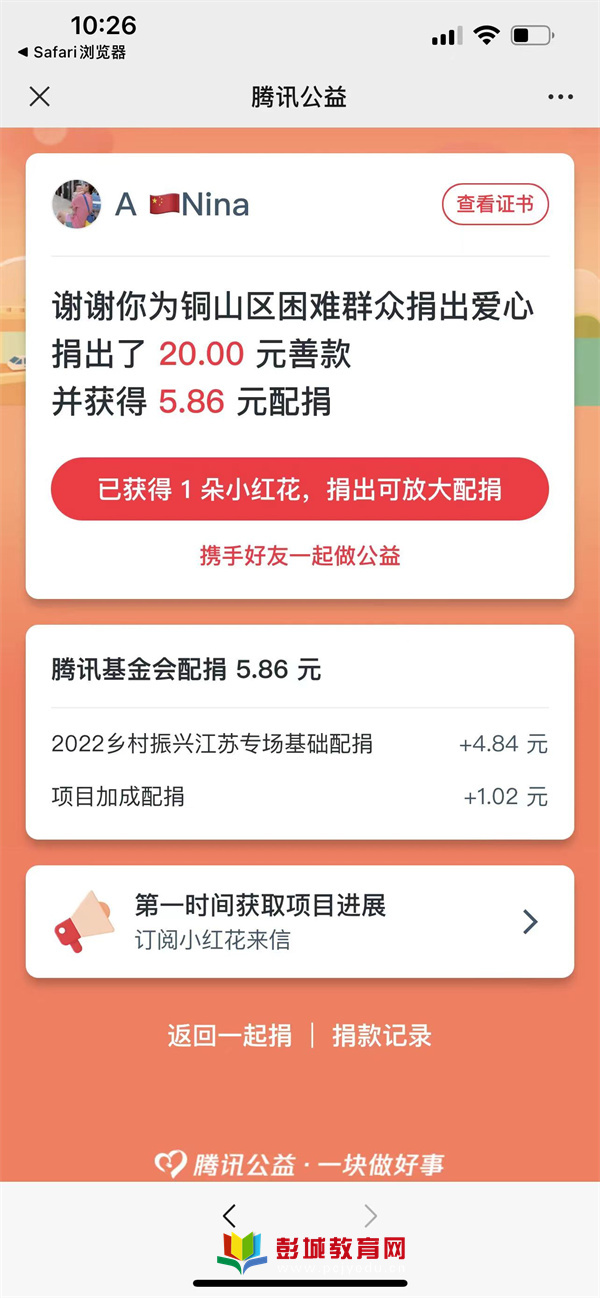The width and height of the screenshot is (600, 1298).
Task: Open the 携手好友一起做公益 link
Action: [x=300, y=557]
